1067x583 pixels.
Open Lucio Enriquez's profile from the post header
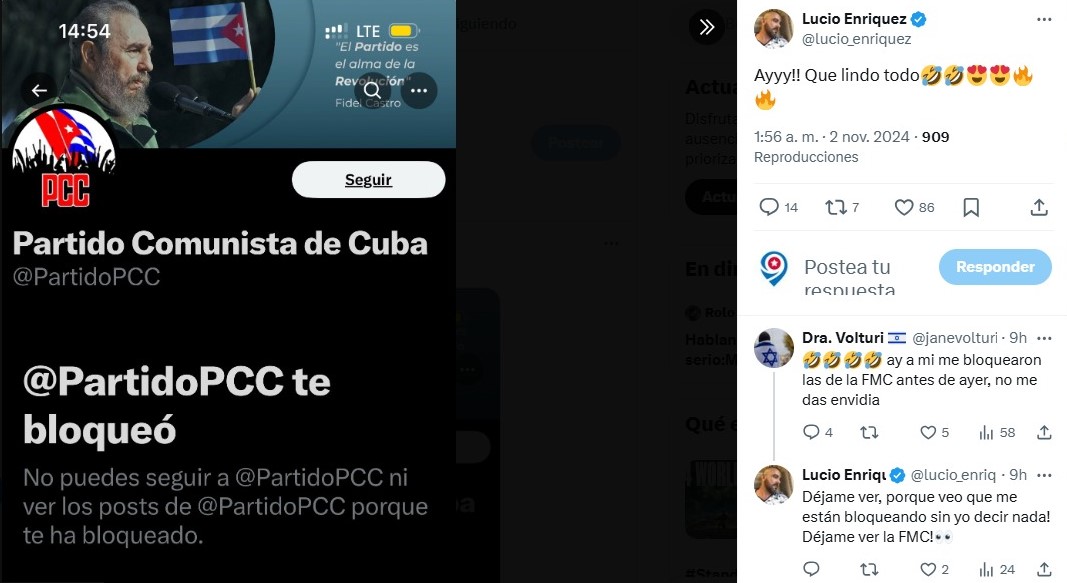853,18
